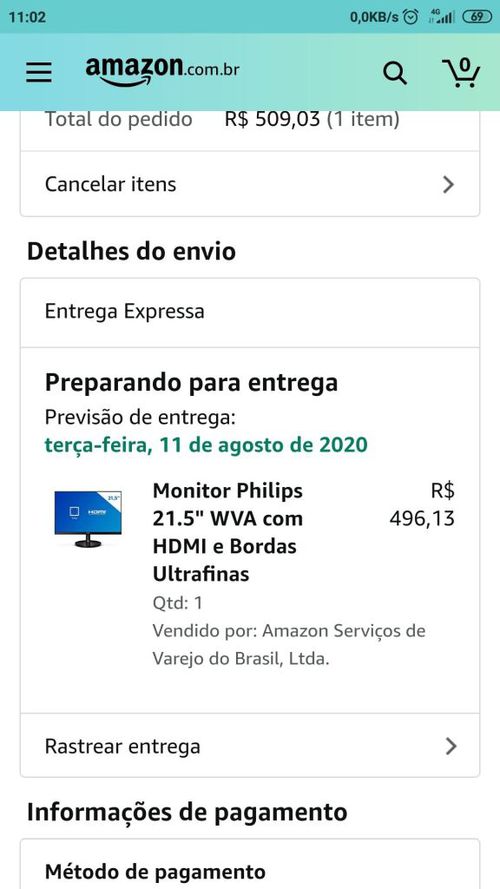Open the Monitor Philips 21.5" product title

[x=228, y=532]
